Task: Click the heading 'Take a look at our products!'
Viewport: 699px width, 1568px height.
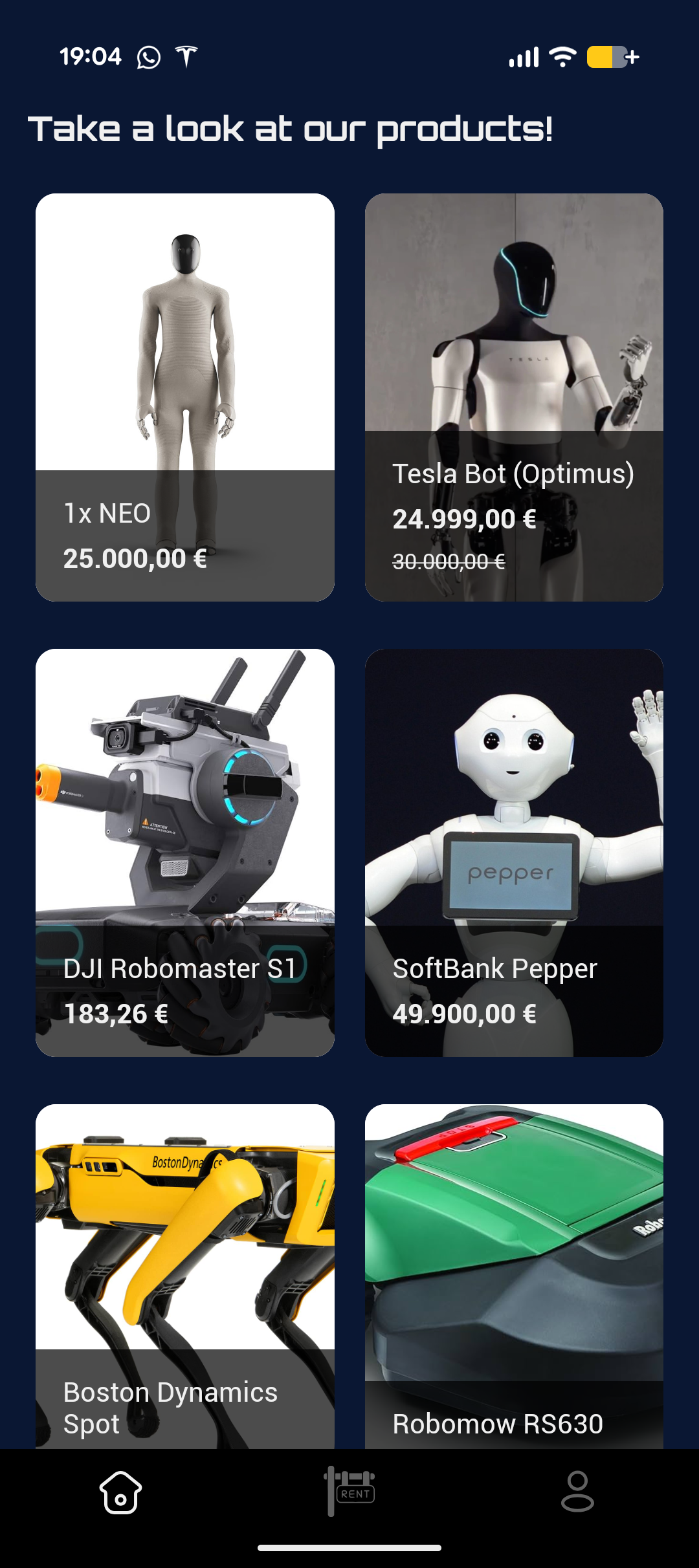Action: (x=291, y=128)
